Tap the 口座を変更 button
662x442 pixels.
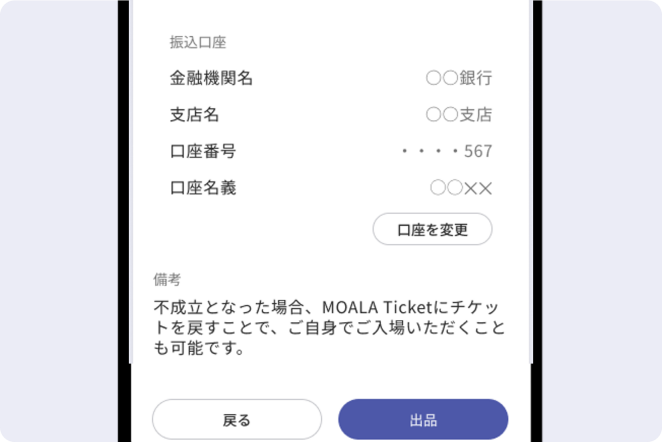(432, 229)
